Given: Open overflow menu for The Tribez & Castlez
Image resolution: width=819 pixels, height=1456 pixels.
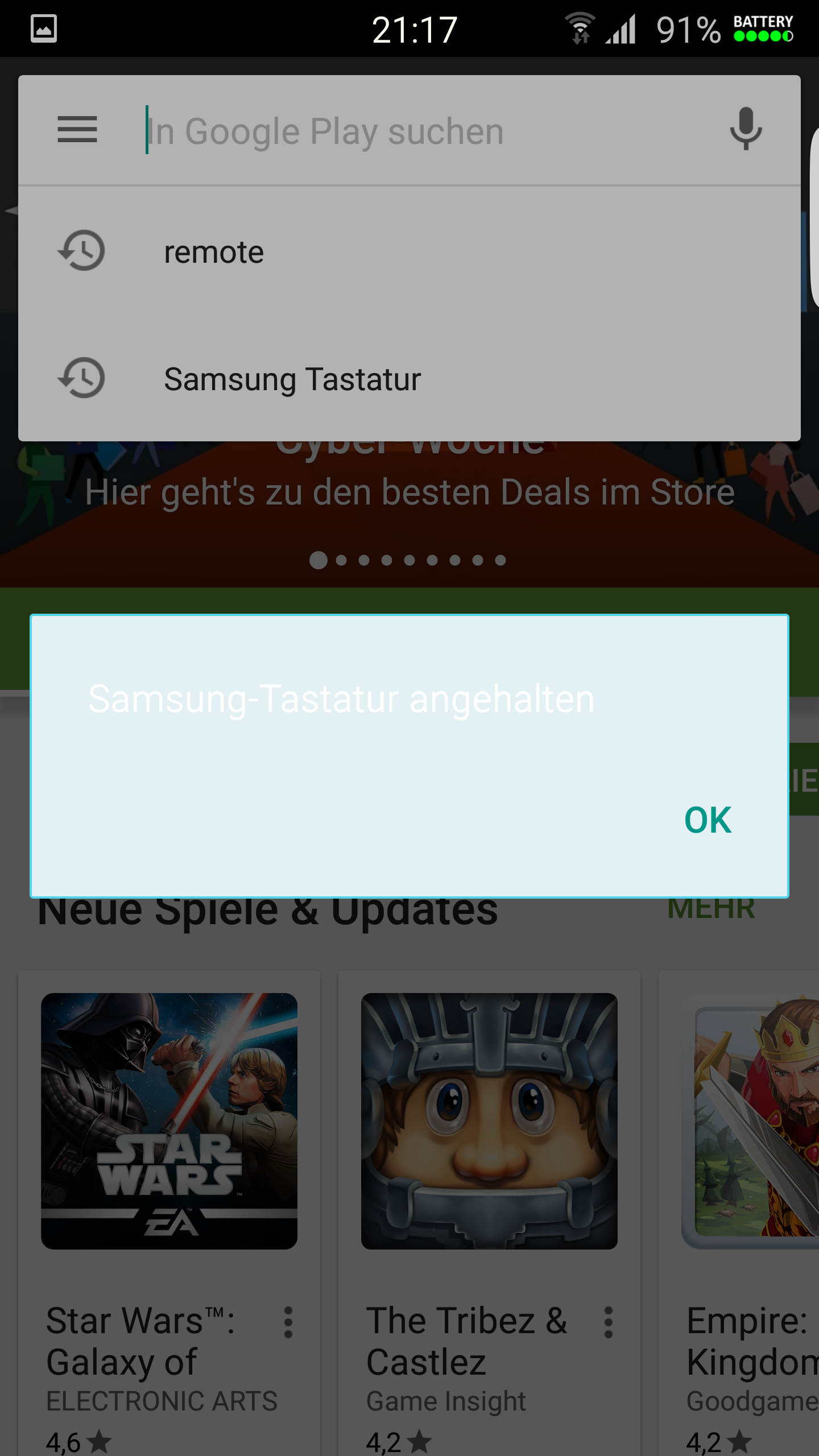Looking at the screenshot, I should (x=609, y=1322).
